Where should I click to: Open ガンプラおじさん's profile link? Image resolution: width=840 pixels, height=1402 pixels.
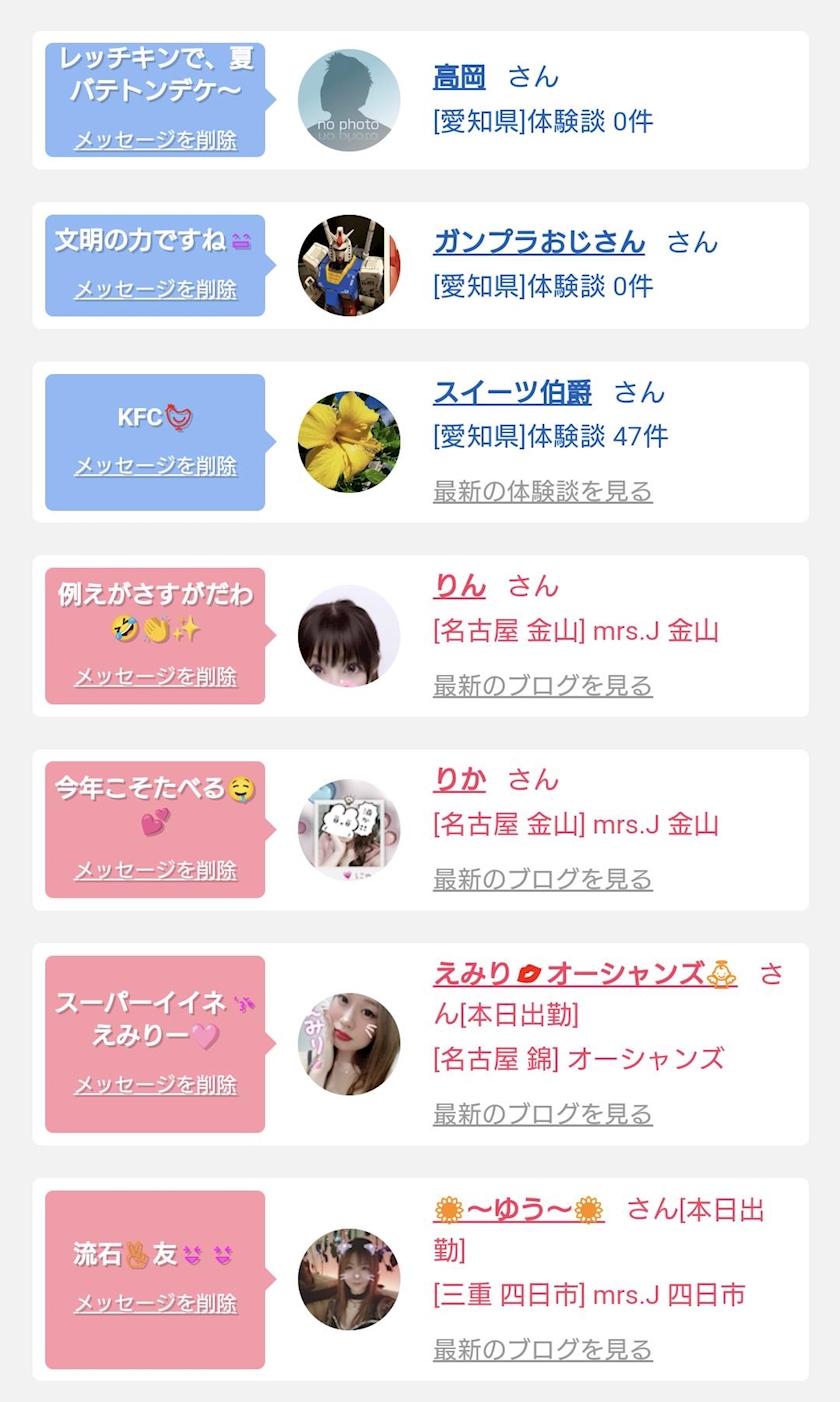pos(539,241)
